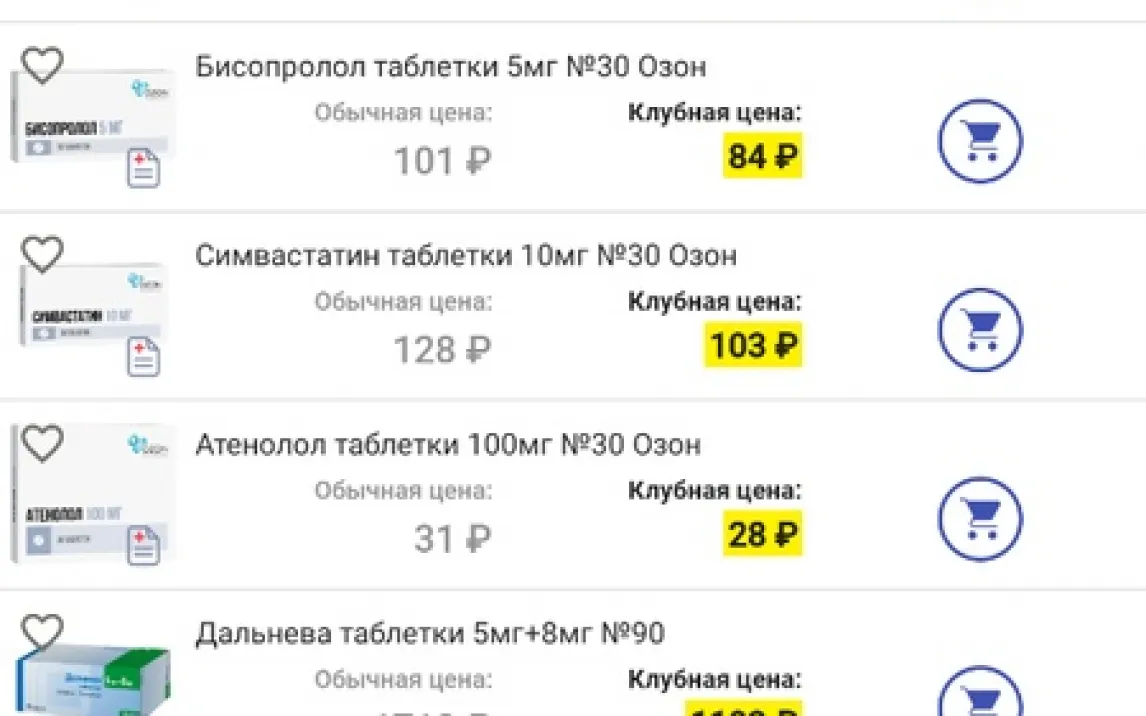The image size is (1146, 716).
Task: Put Симвастатин 10мг in the cart
Action: click(x=980, y=329)
